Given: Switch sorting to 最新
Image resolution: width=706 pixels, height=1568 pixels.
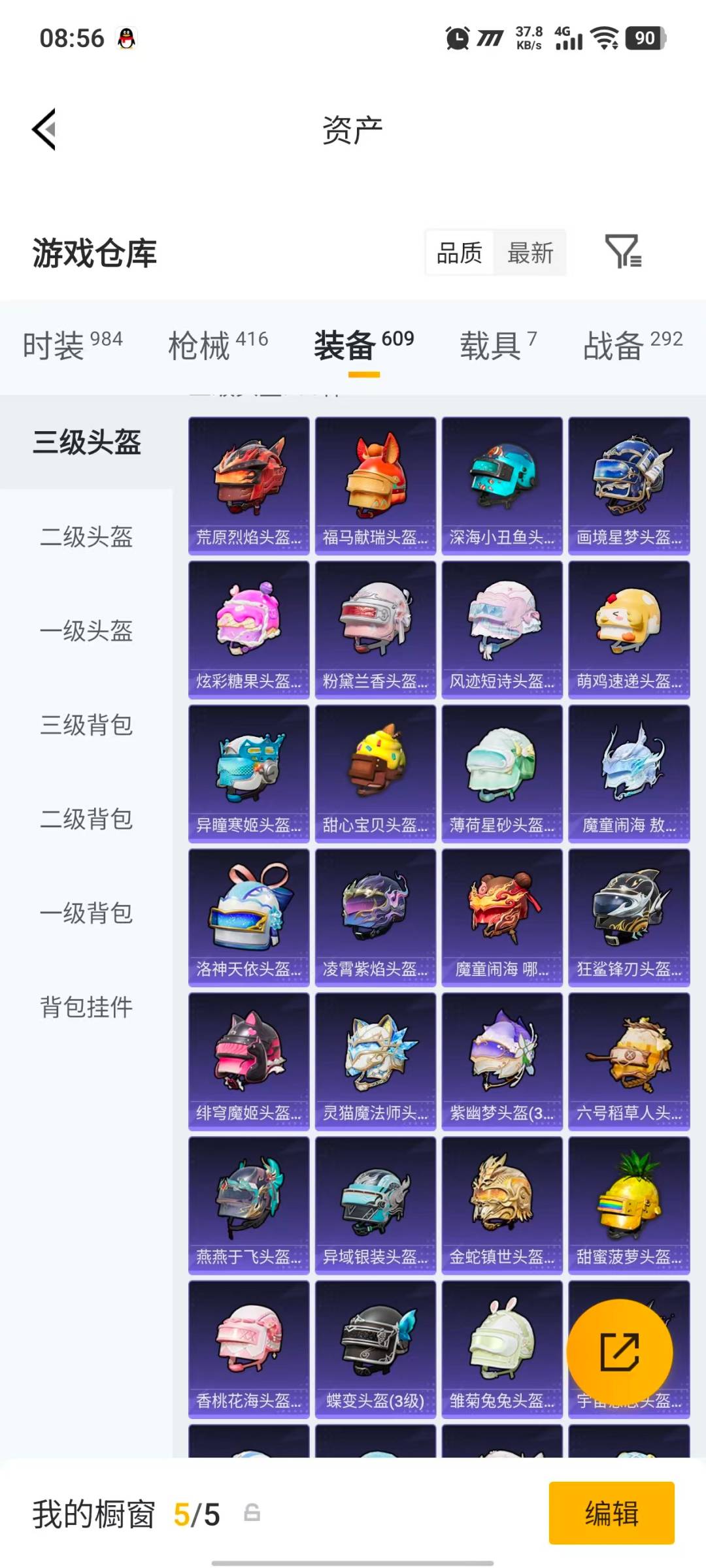Looking at the screenshot, I should tap(531, 253).
